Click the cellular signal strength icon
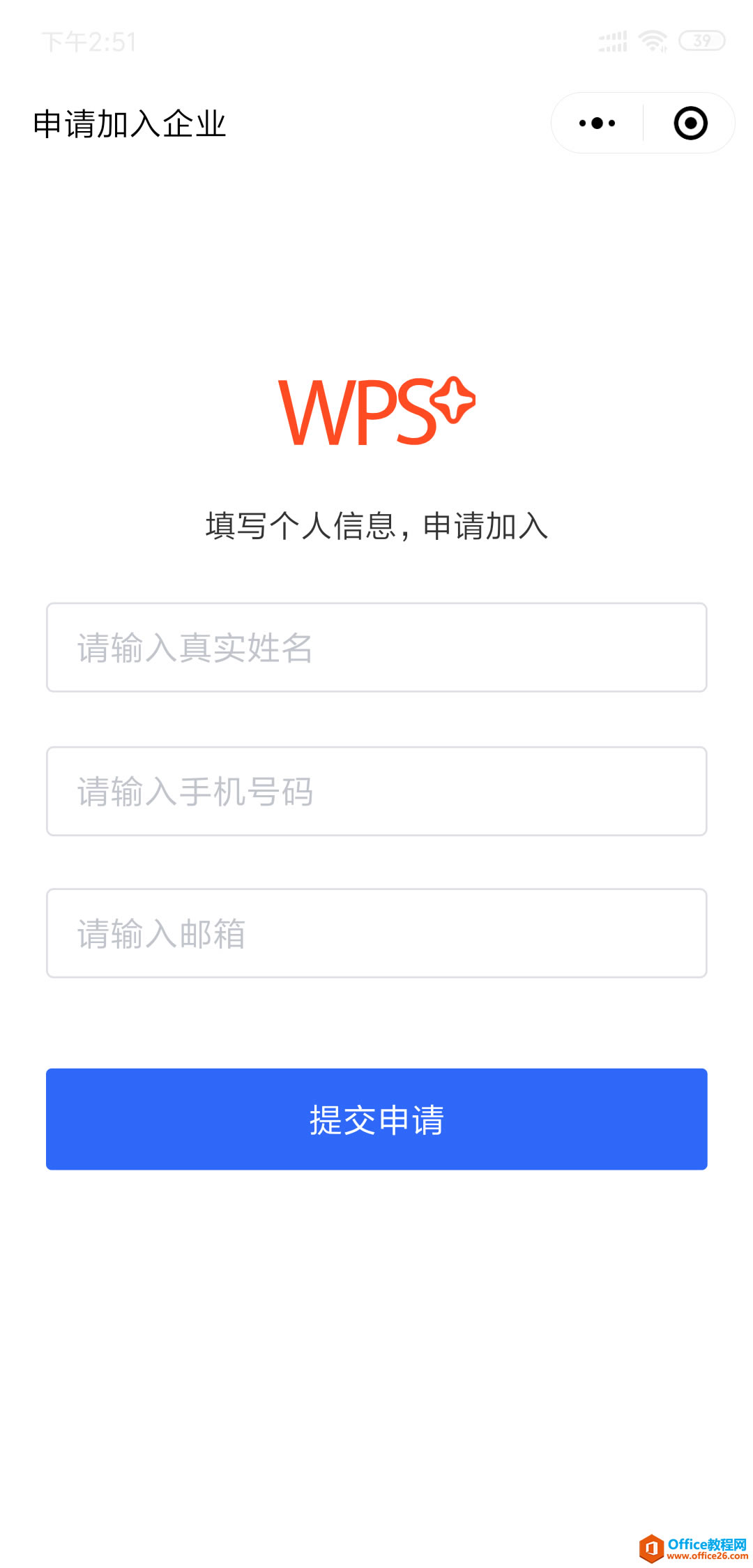Viewport: 753px width, 1568px height. coord(612,33)
